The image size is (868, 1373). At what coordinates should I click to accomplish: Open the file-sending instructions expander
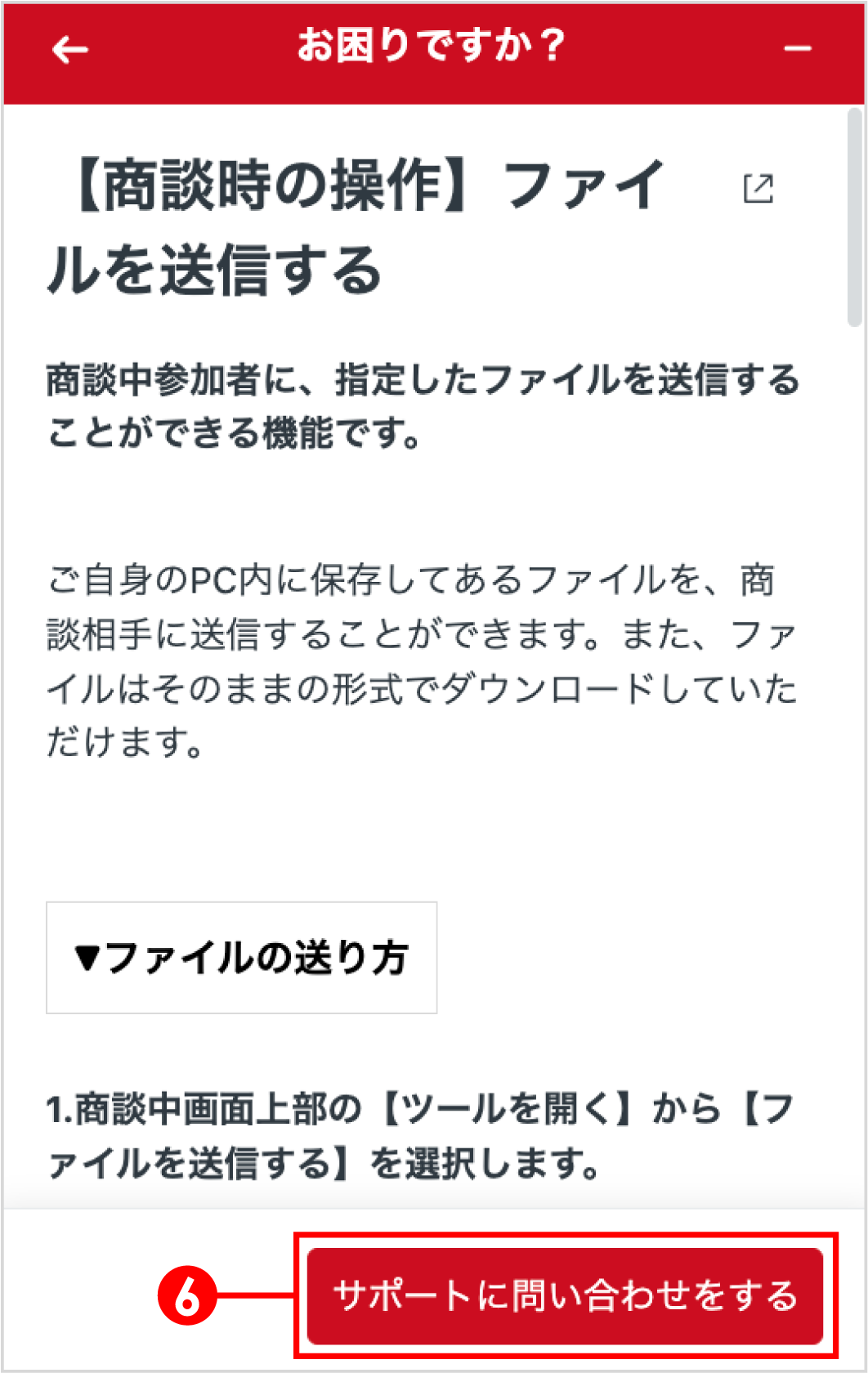(x=242, y=956)
